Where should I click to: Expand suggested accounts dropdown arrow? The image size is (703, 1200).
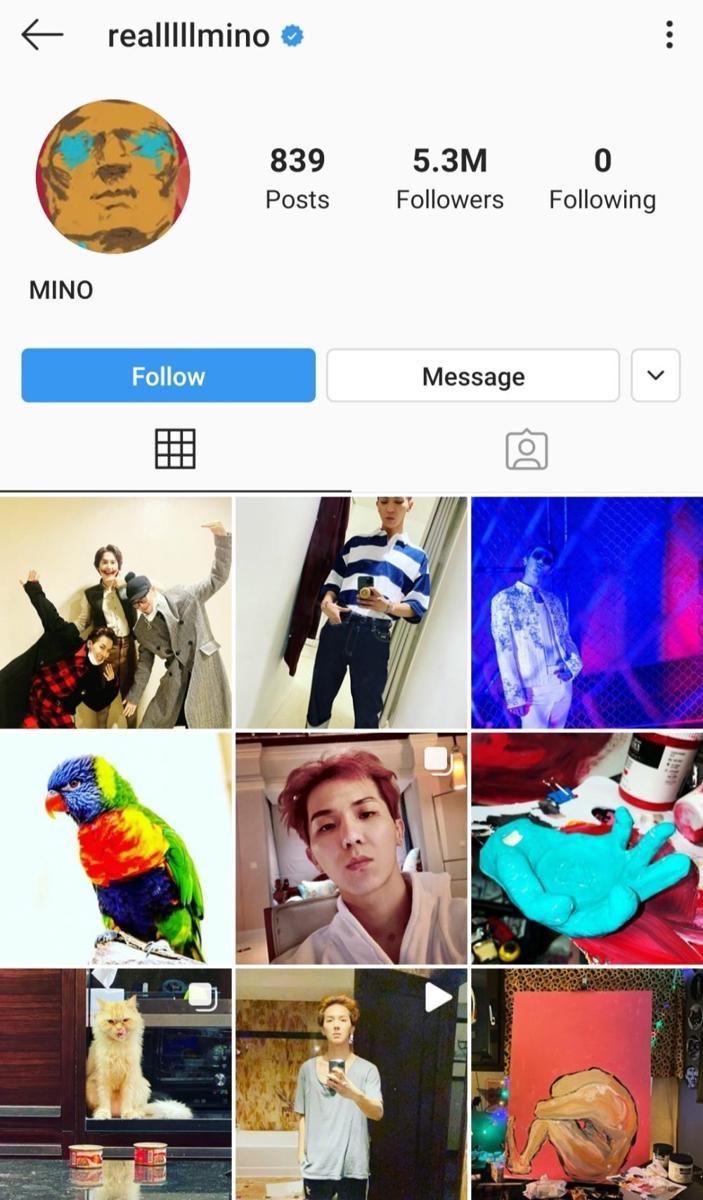656,376
